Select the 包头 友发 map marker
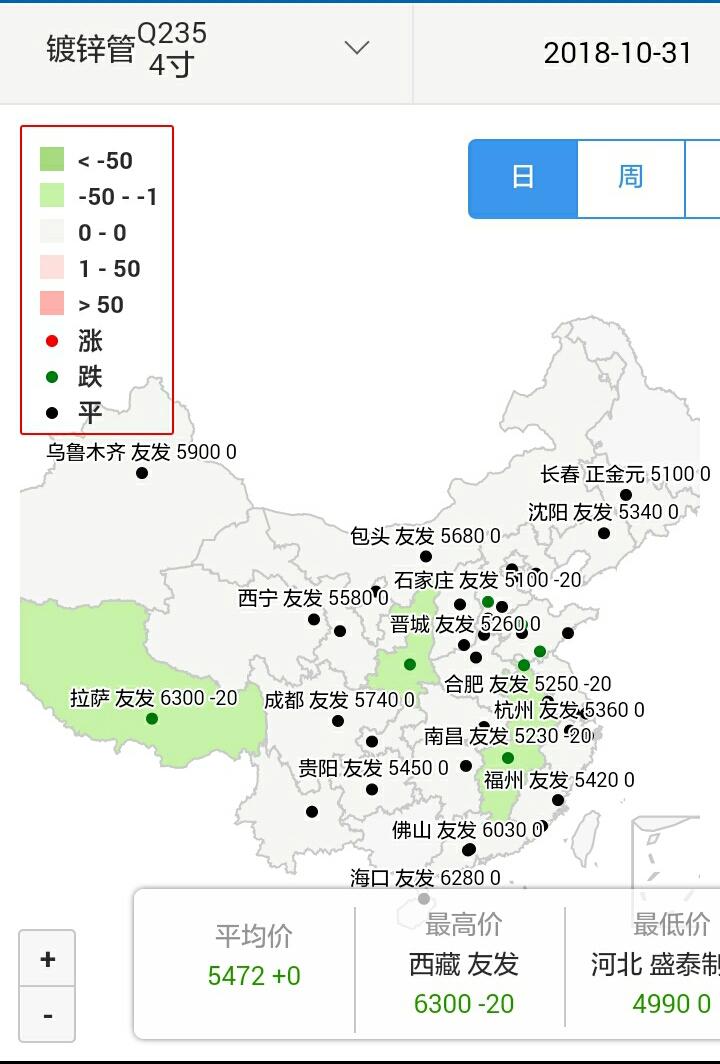This screenshot has width=720, height=1064. pos(426,556)
